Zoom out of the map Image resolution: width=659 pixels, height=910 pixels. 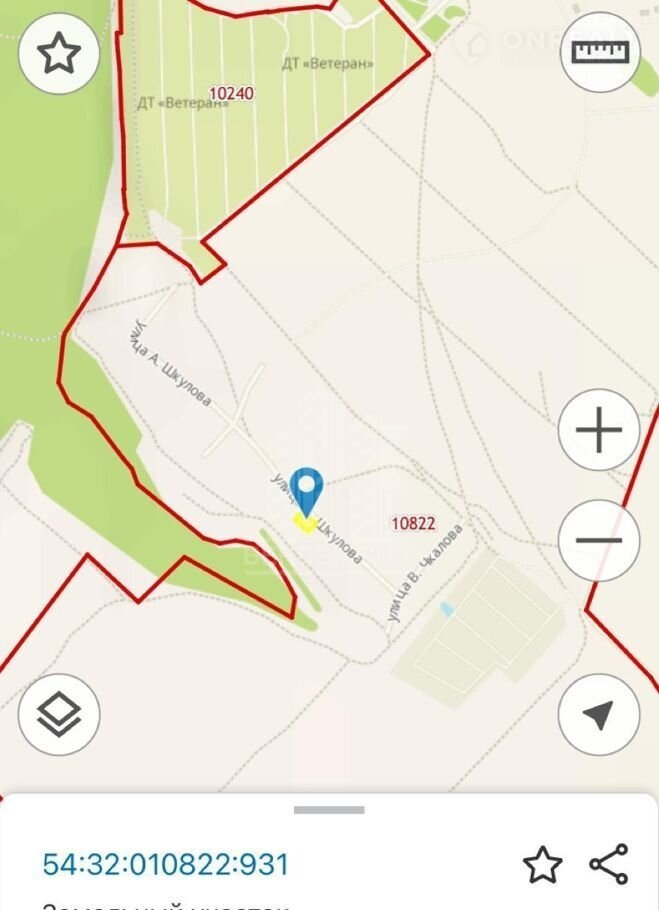pyautogui.click(x=599, y=540)
